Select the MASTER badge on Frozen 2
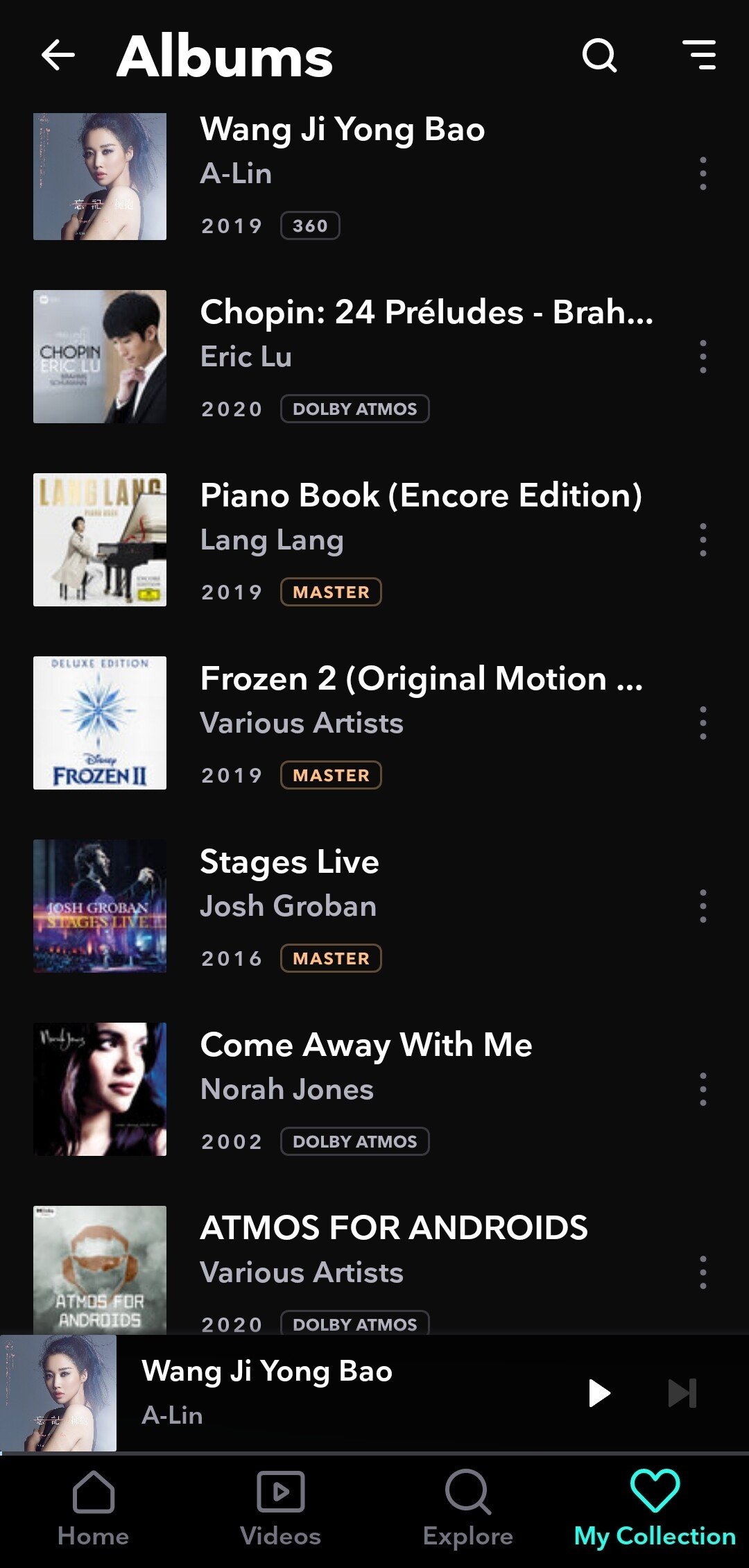Image resolution: width=749 pixels, height=1568 pixels. point(331,775)
